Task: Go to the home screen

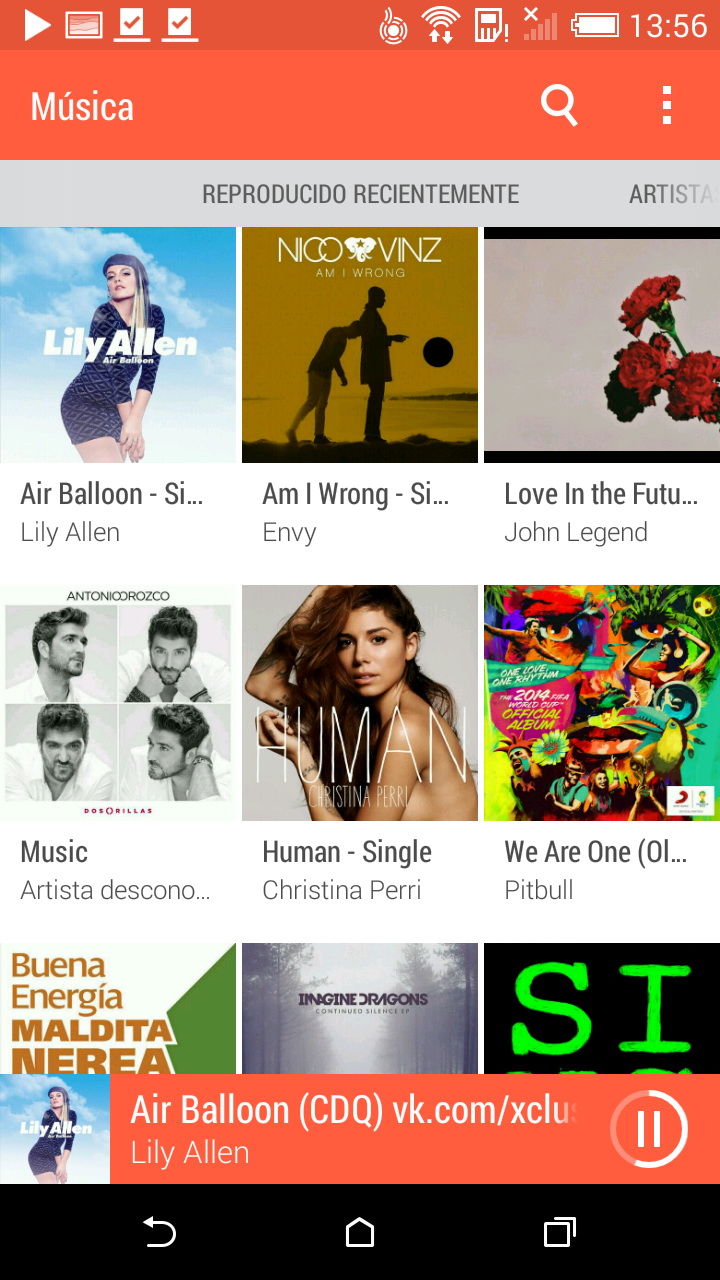Action: point(360,1233)
